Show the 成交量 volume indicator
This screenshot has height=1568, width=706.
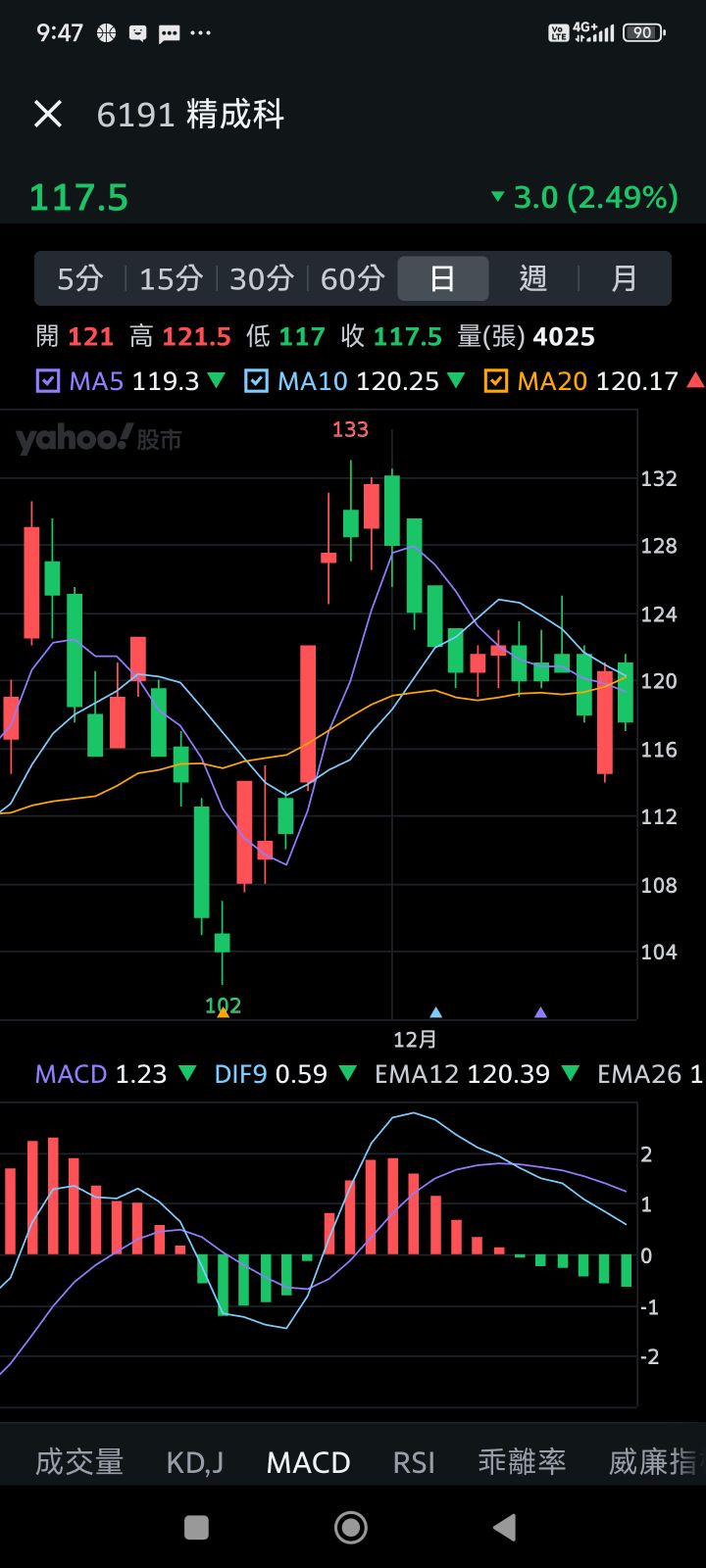coord(79,1462)
